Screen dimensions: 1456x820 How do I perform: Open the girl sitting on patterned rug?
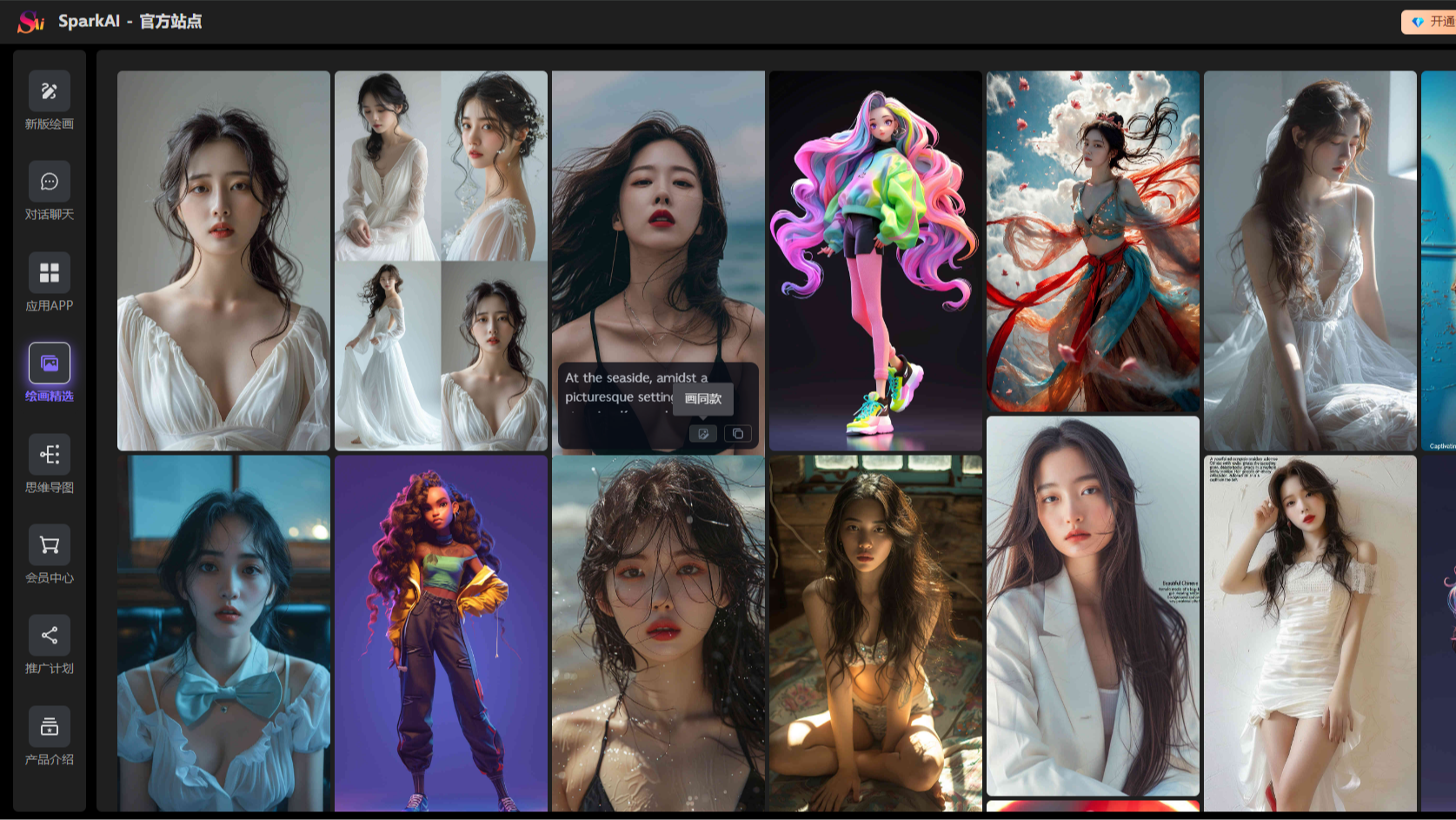(x=875, y=633)
